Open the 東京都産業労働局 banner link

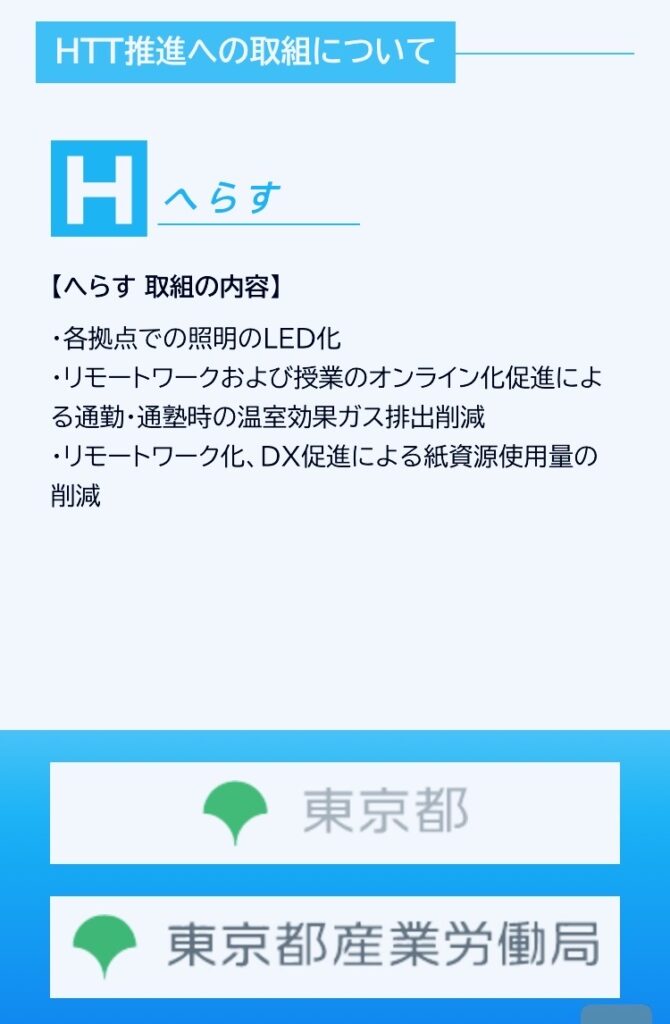pos(335,946)
